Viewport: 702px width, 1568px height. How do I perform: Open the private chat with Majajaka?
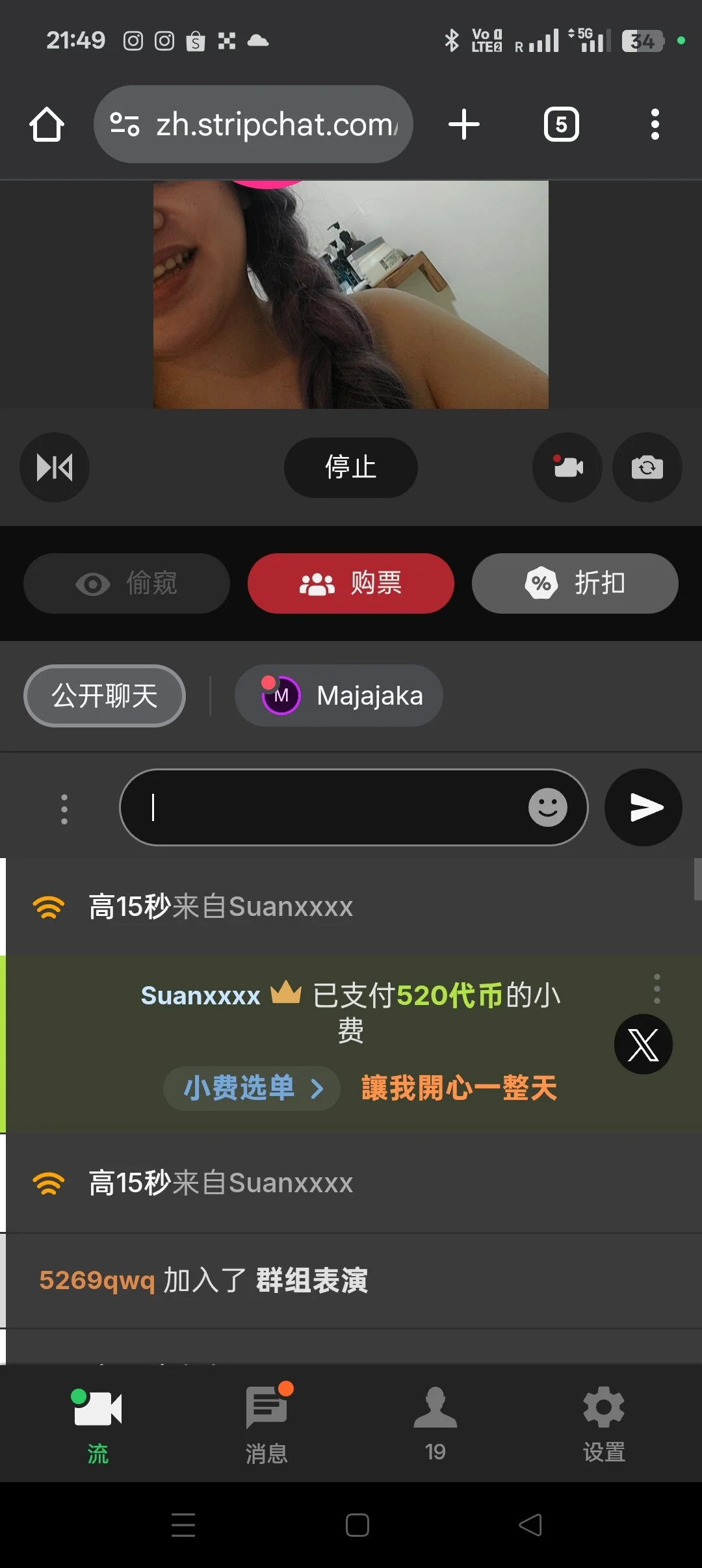[x=339, y=696]
